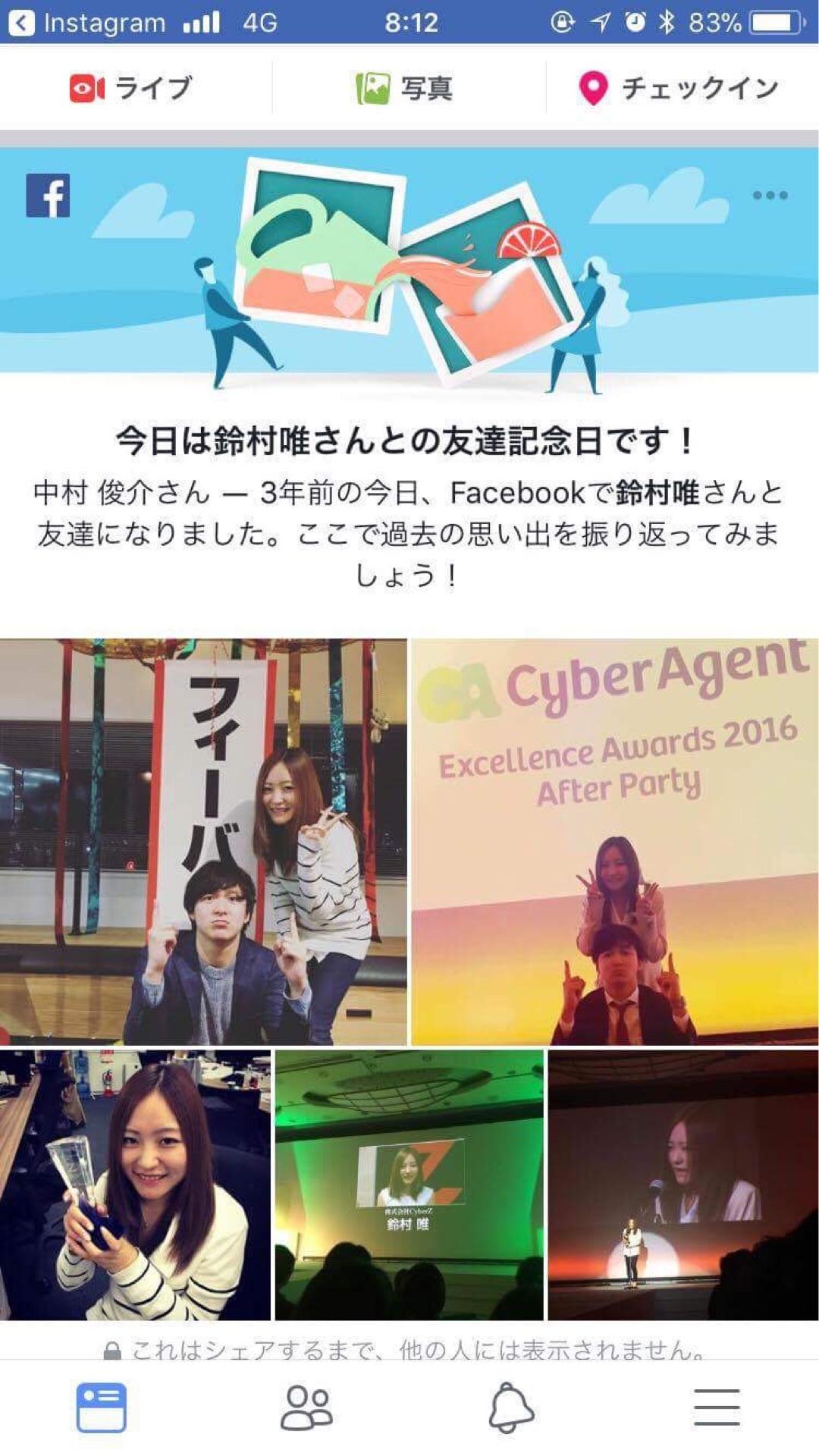The height and width of the screenshot is (1456, 819).
Task: Start a live video with ライブ
Action: [x=130, y=88]
